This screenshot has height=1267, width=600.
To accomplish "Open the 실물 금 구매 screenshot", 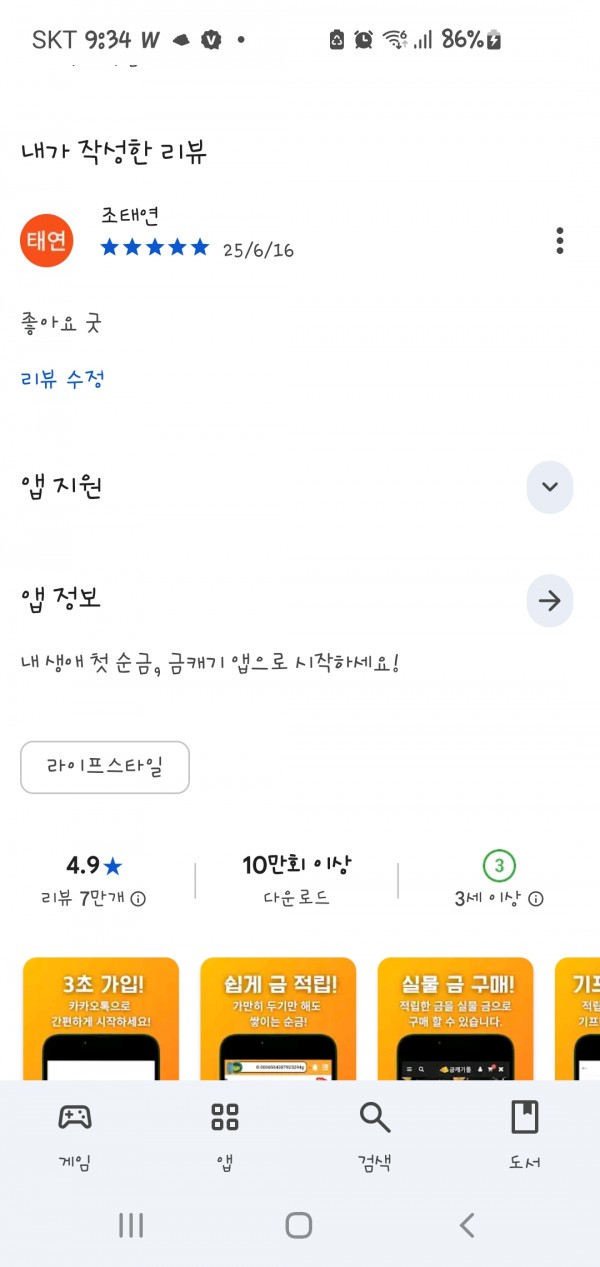I will (x=456, y=1018).
